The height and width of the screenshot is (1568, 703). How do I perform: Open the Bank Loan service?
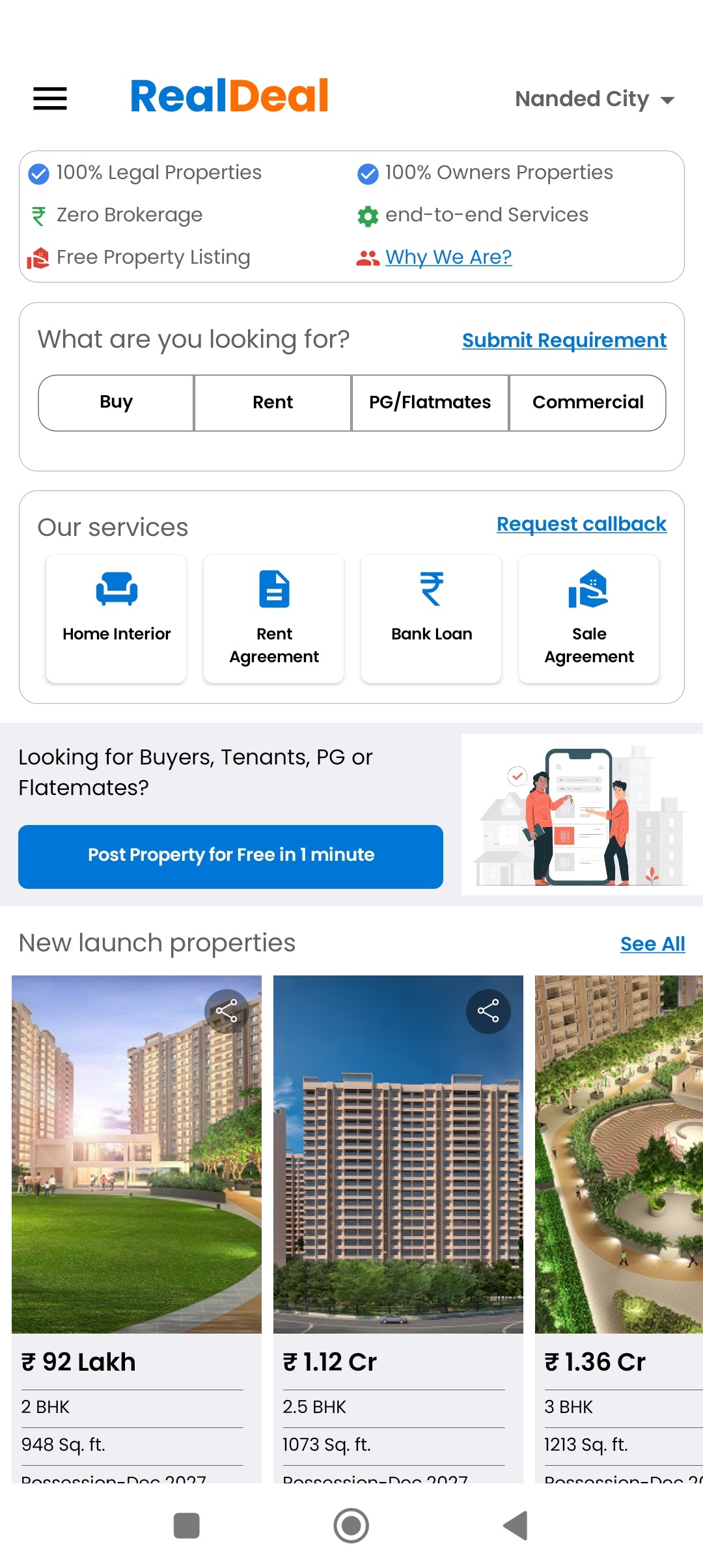point(432,618)
